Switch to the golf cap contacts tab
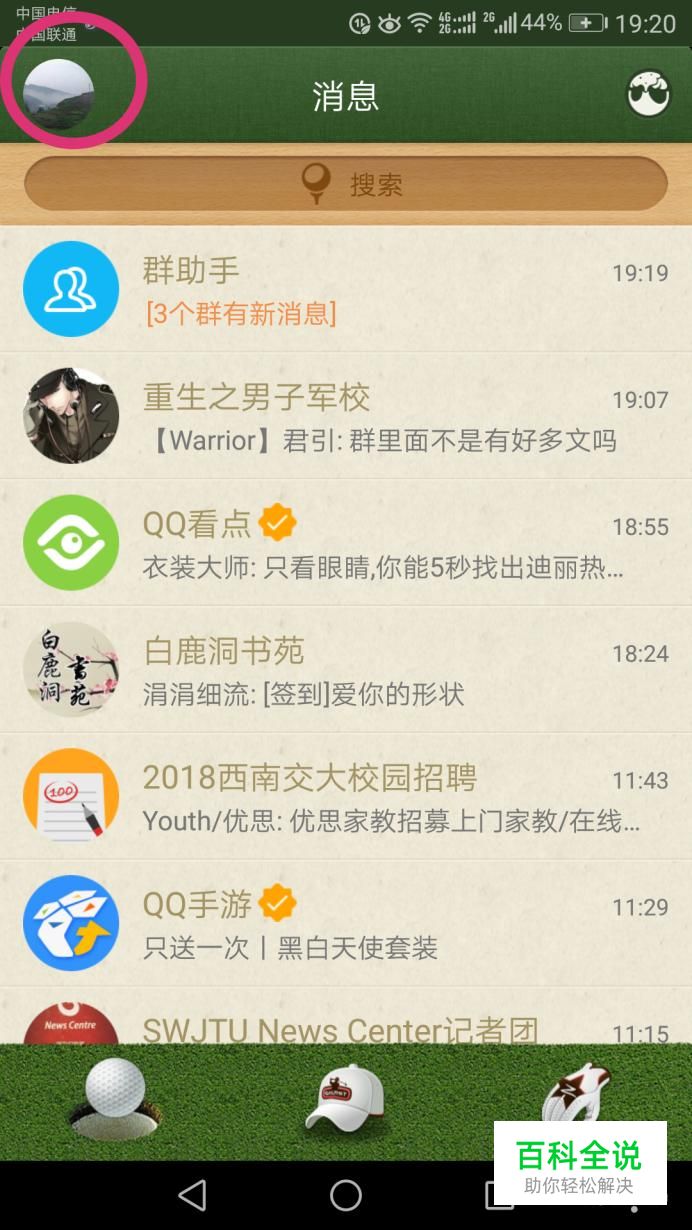692x1230 pixels. click(x=345, y=1099)
